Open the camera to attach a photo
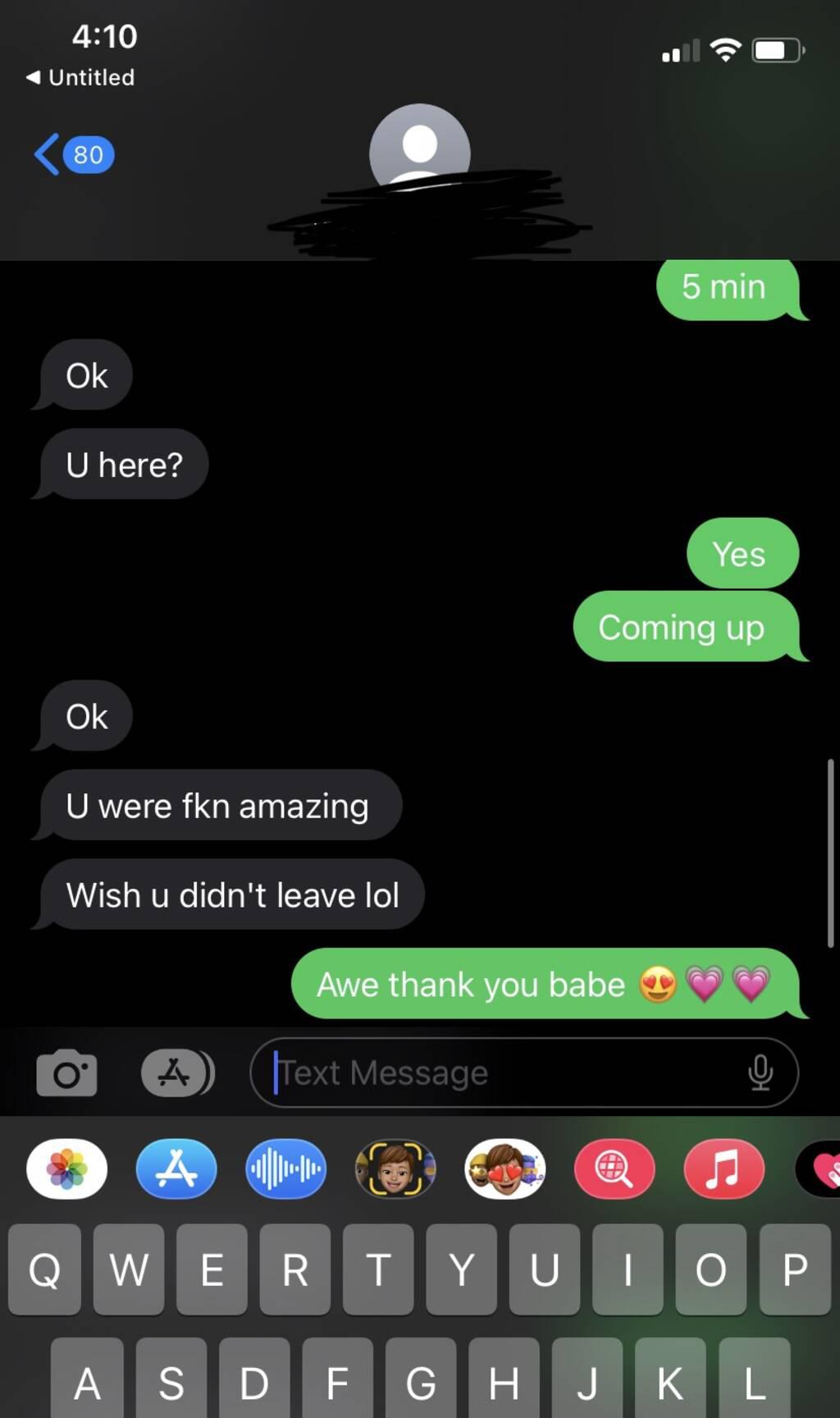Image resolution: width=840 pixels, height=1418 pixels. [67, 1073]
